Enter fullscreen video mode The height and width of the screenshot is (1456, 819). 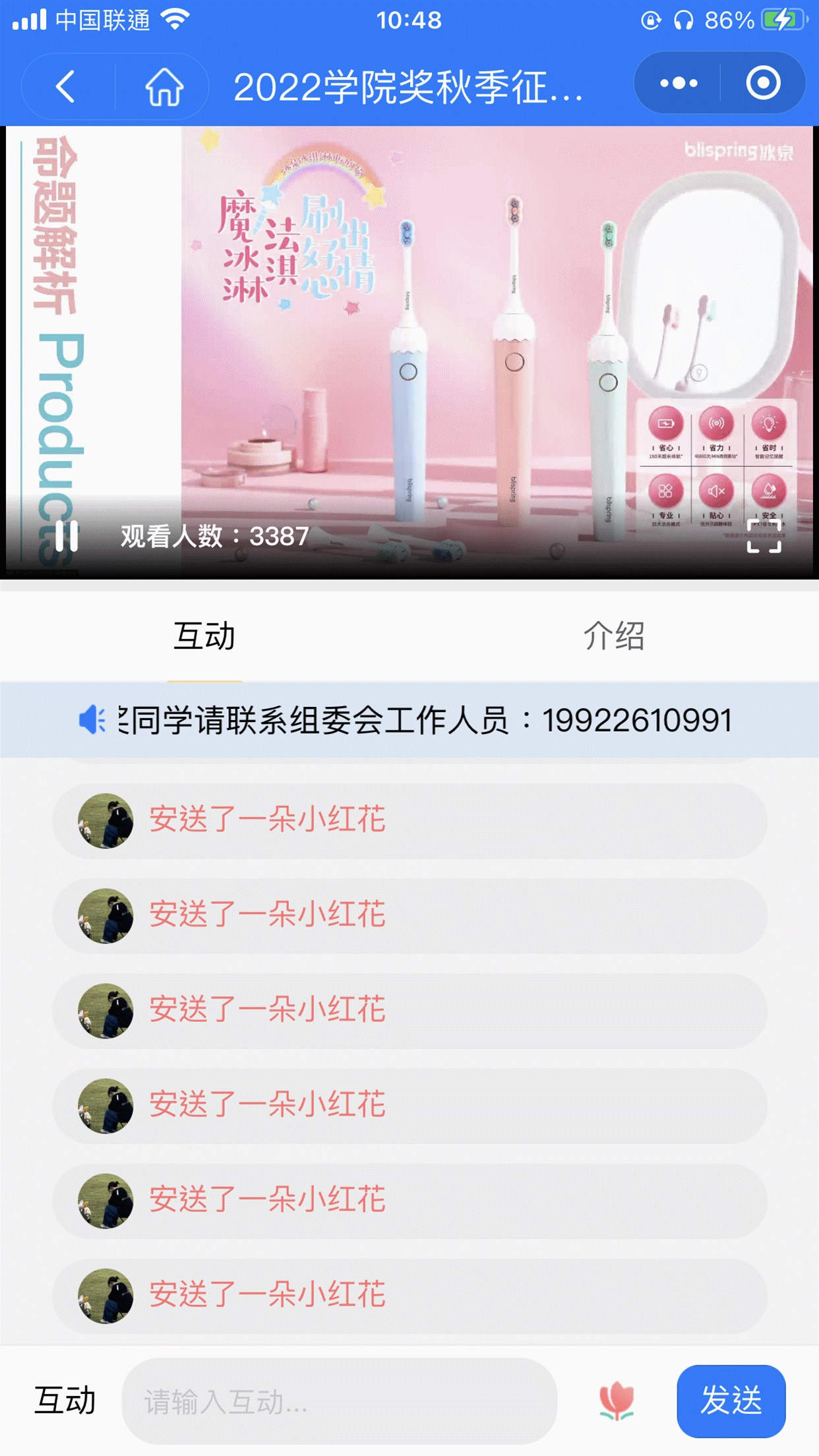764,536
